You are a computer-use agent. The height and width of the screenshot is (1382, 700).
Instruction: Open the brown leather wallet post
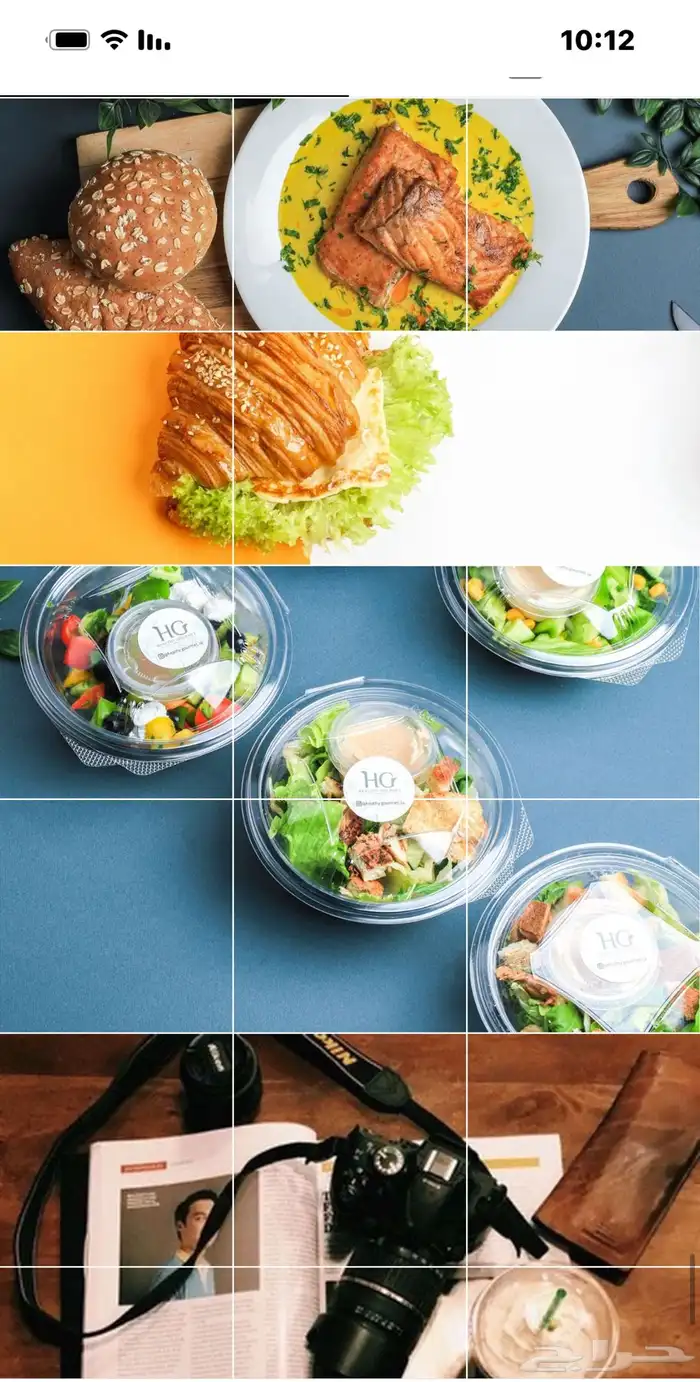[584, 1149]
